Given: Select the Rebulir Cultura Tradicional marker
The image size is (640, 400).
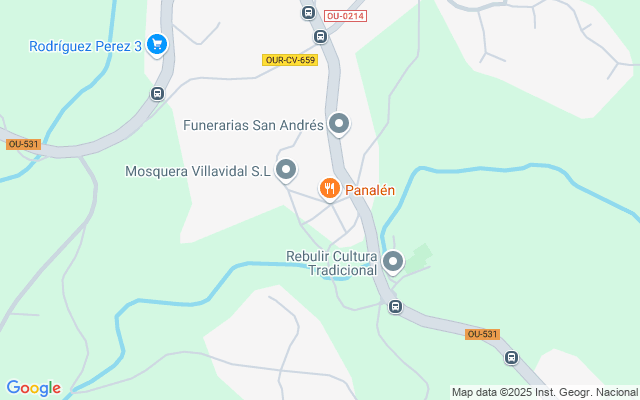Looking at the screenshot, I should (393, 262).
